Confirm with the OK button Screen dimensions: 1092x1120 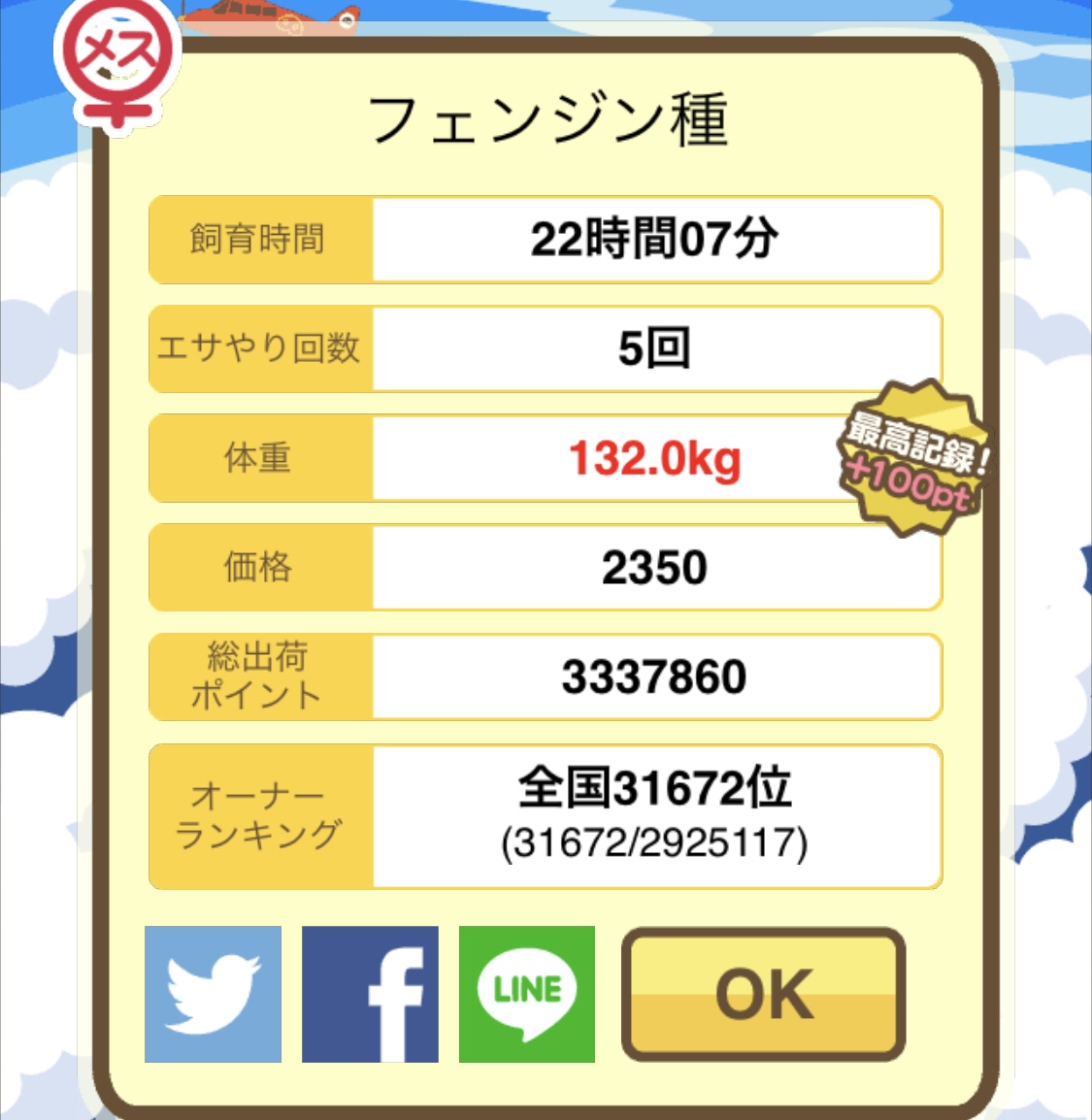click(x=764, y=994)
